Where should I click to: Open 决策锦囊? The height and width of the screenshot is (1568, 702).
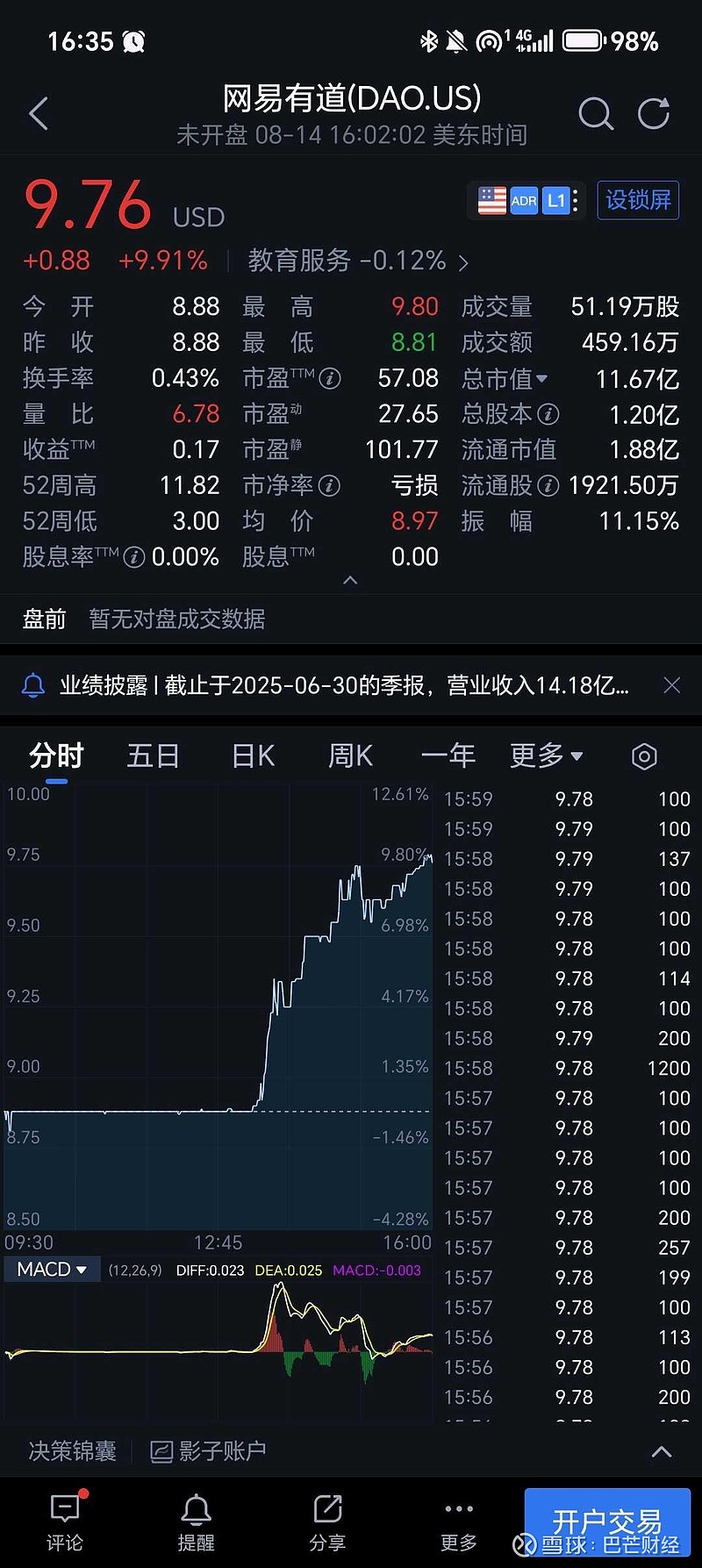click(73, 1451)
